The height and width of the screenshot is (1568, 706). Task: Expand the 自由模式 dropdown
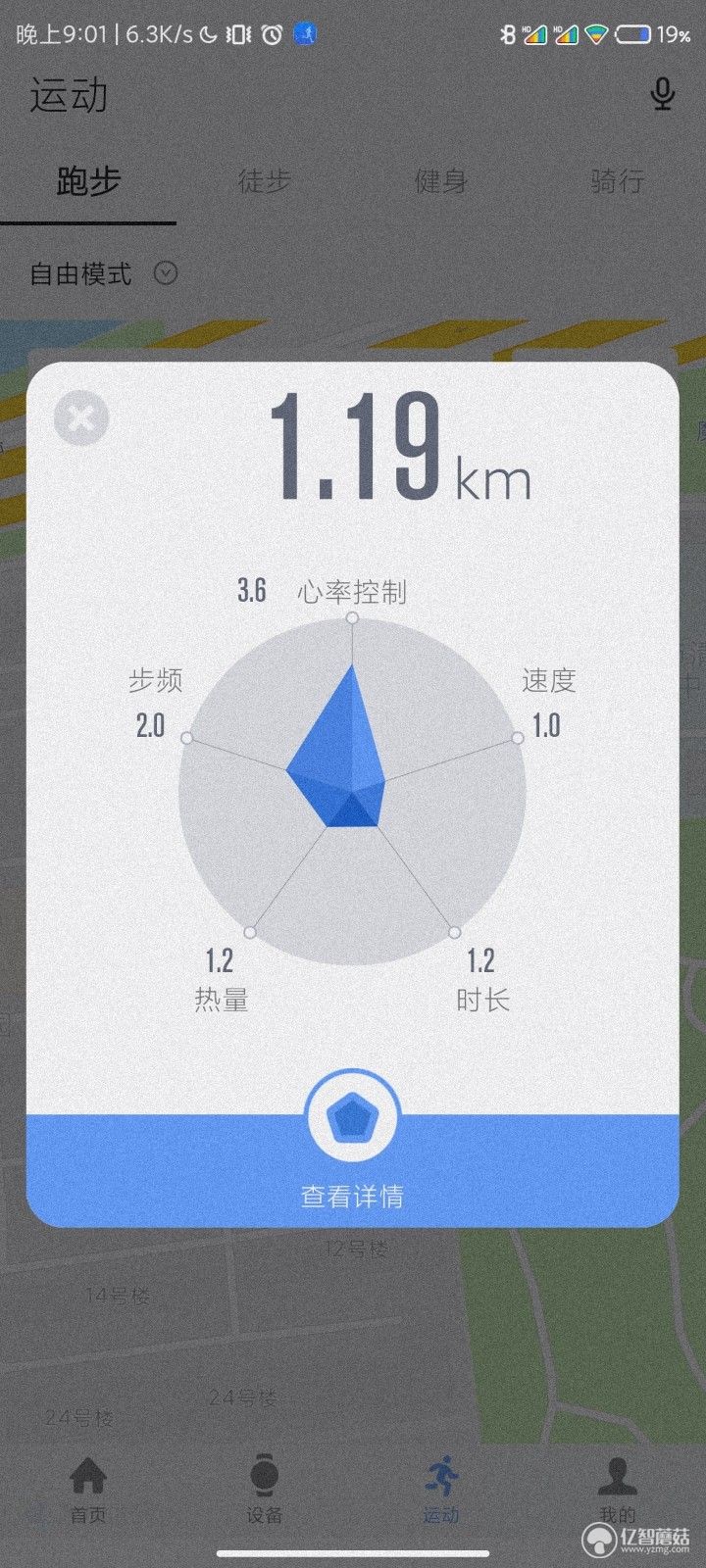(x=166, y=273)
